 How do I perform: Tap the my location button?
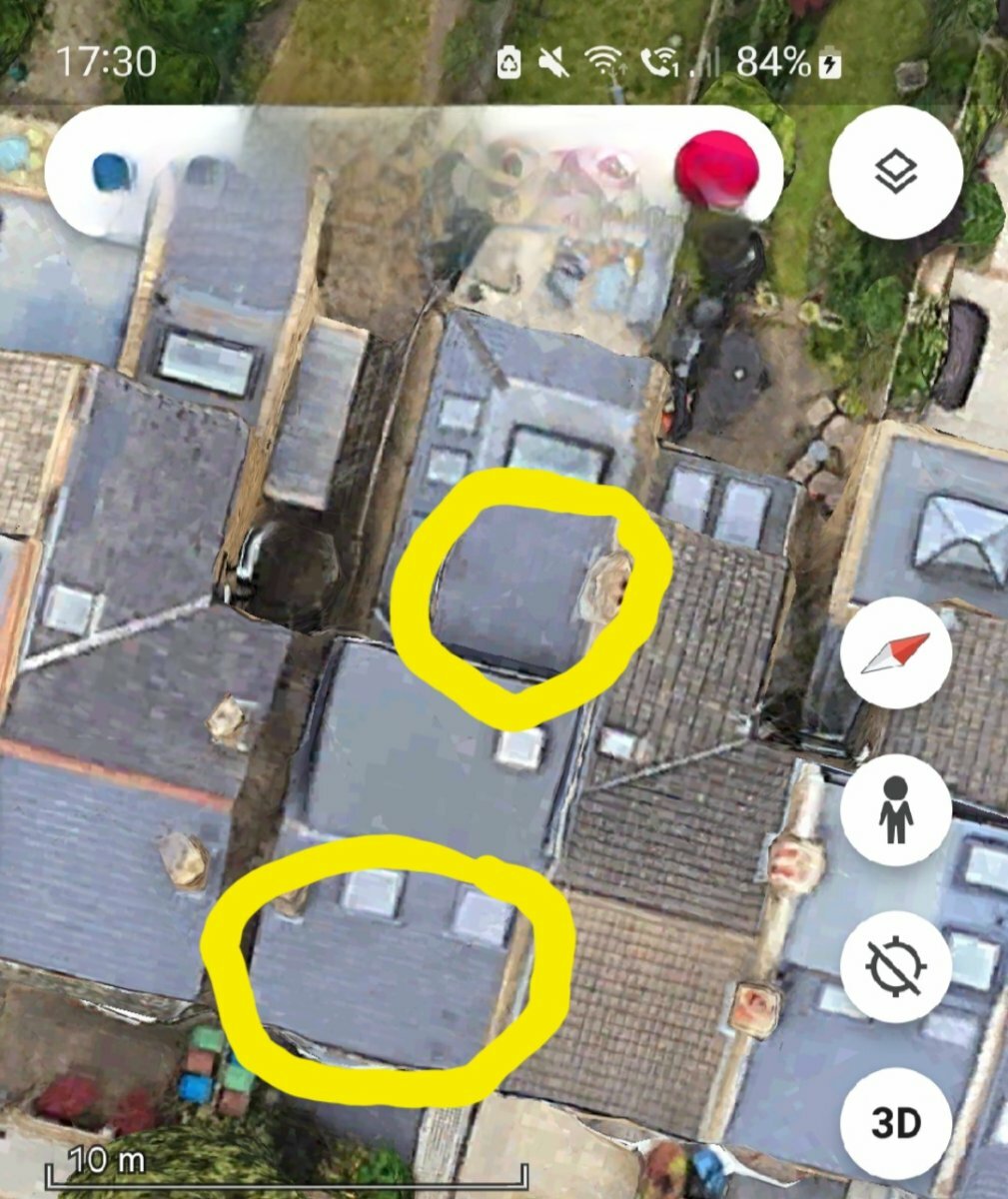tap(895, 966)
